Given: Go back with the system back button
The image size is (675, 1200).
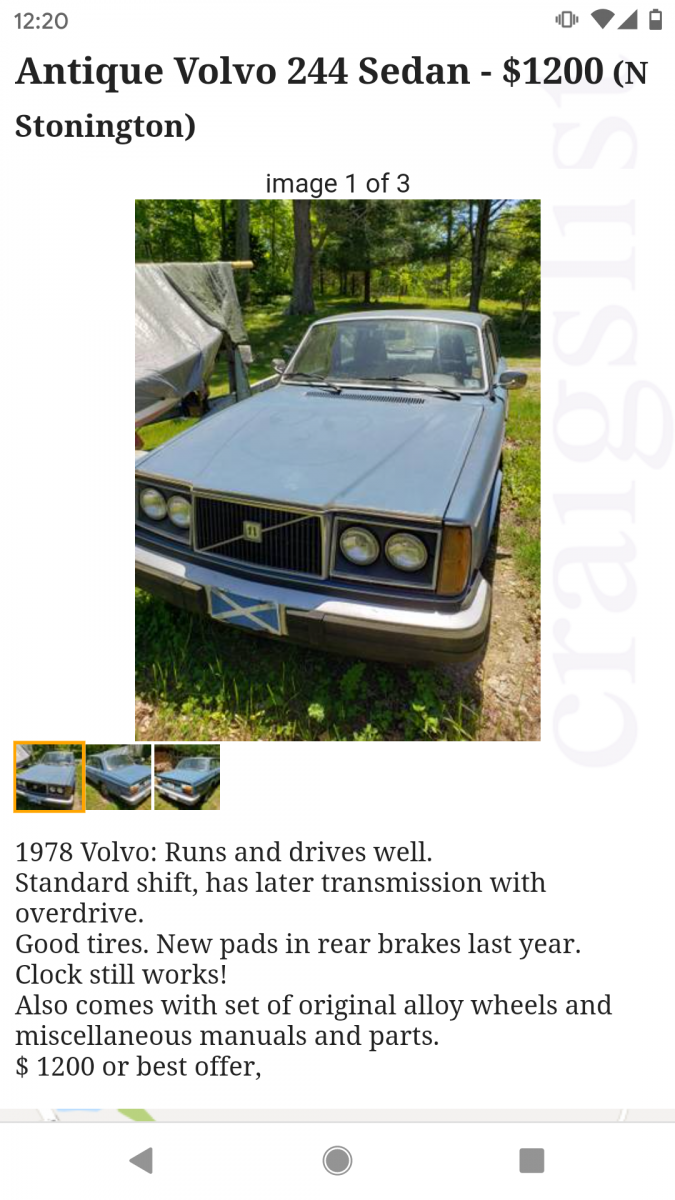Looking at the screenshot, I should [141, 1160].
